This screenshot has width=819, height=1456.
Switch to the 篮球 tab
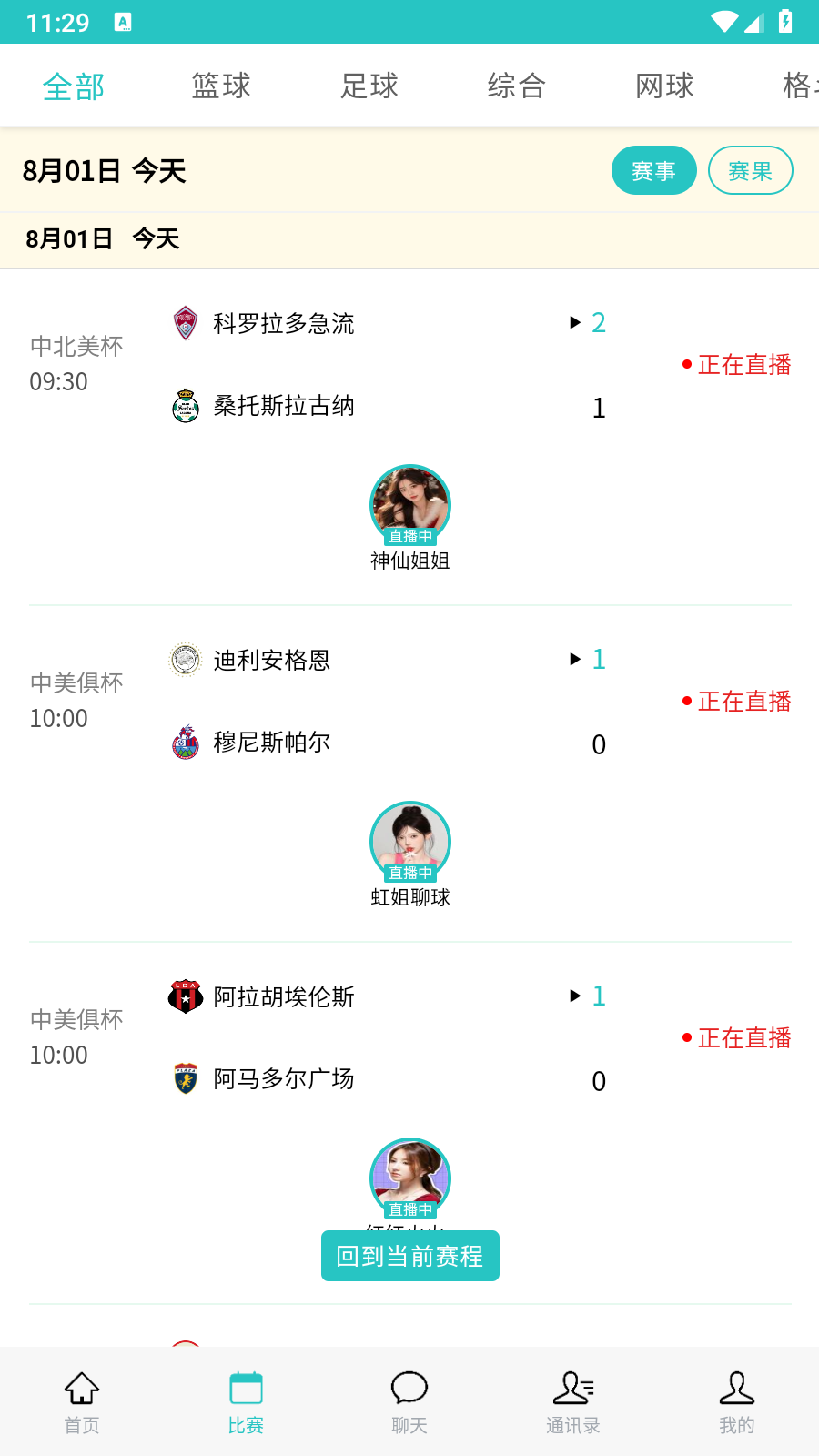coord(220,85)
